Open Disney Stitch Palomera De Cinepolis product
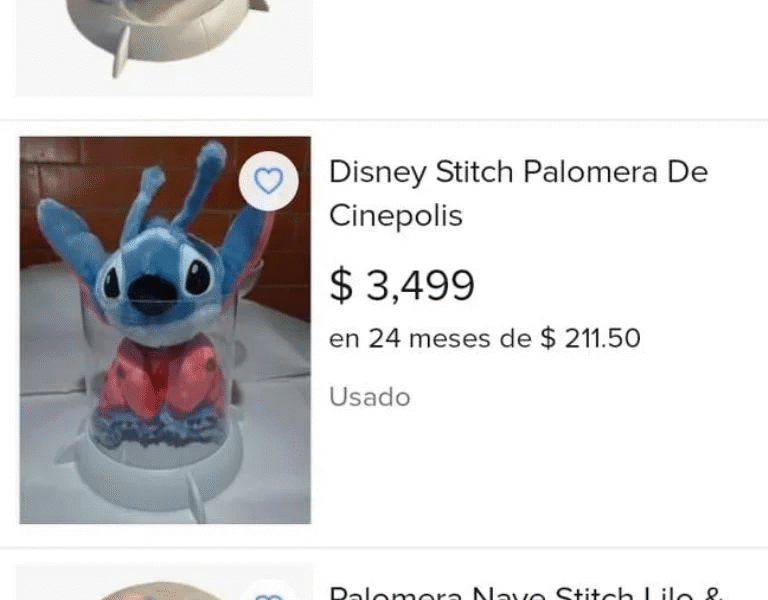This screenshot has height=600, width=768. [518, 193]
